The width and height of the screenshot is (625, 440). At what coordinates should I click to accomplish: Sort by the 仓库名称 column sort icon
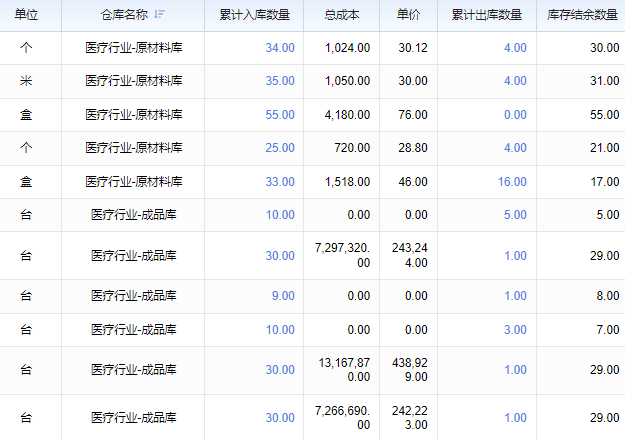click(x=159, y=15)
